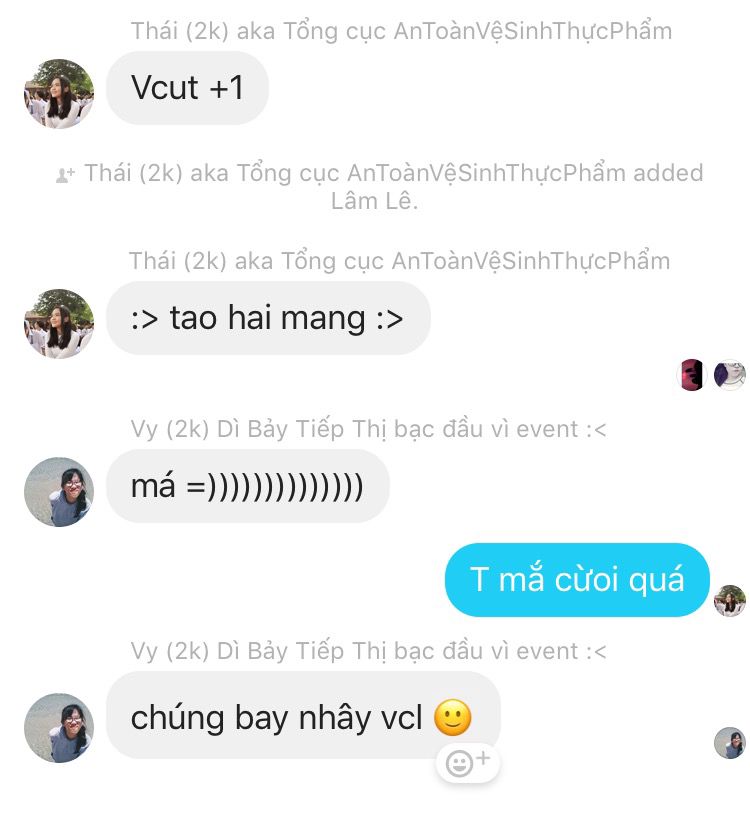Add a reaction to "chúng bay nhây vcl"
The image size is (750, 815).
[x=468, y=763]
